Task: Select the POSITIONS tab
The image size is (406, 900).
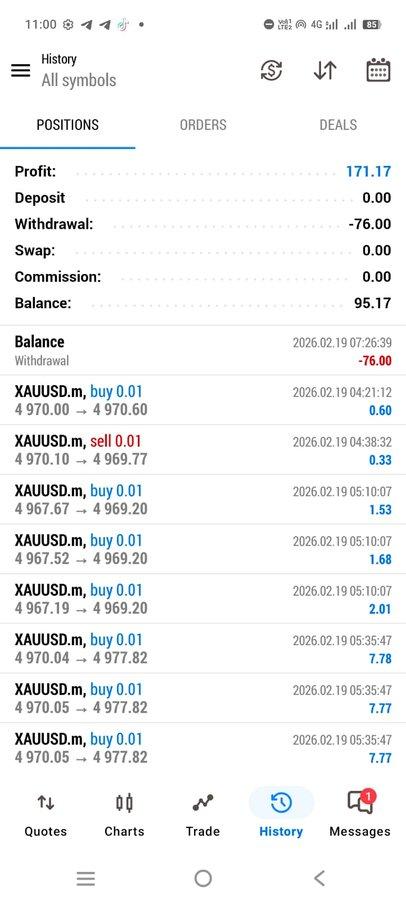Action: (x=68, y=125)
